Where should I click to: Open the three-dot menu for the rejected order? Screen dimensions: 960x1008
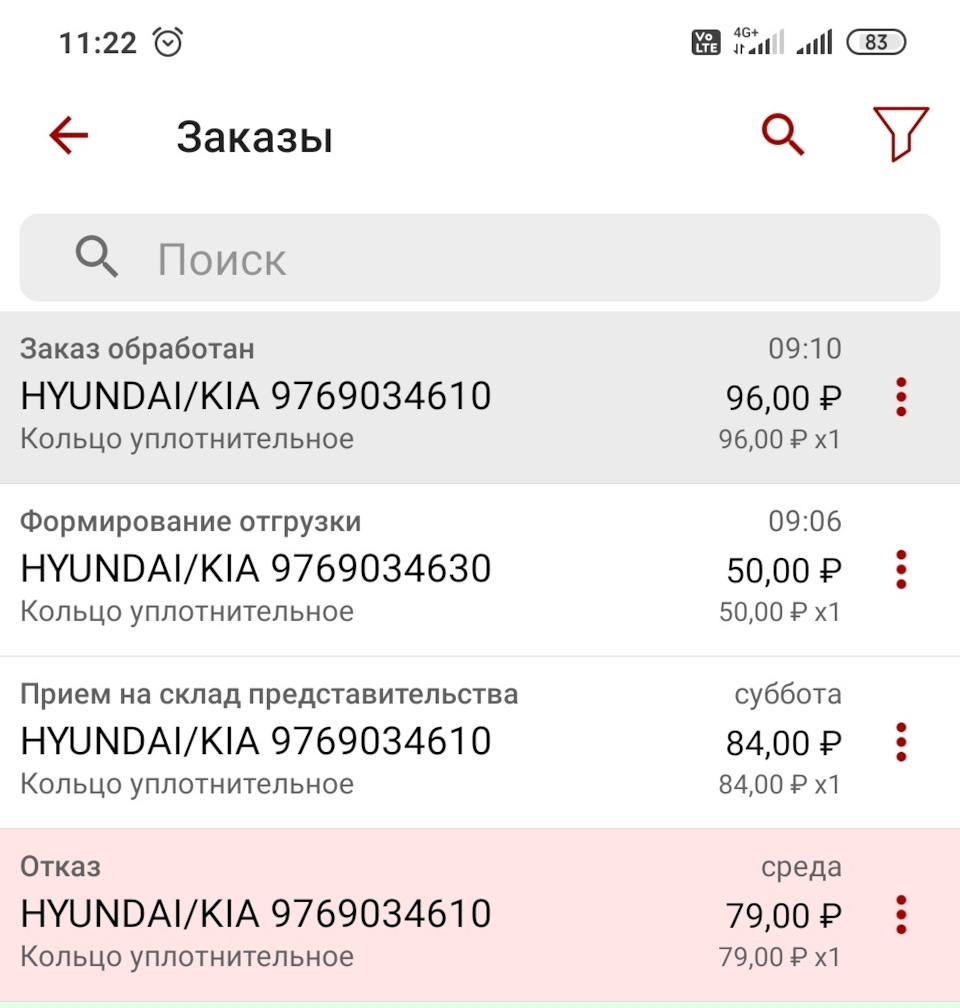tap(899, 914)
